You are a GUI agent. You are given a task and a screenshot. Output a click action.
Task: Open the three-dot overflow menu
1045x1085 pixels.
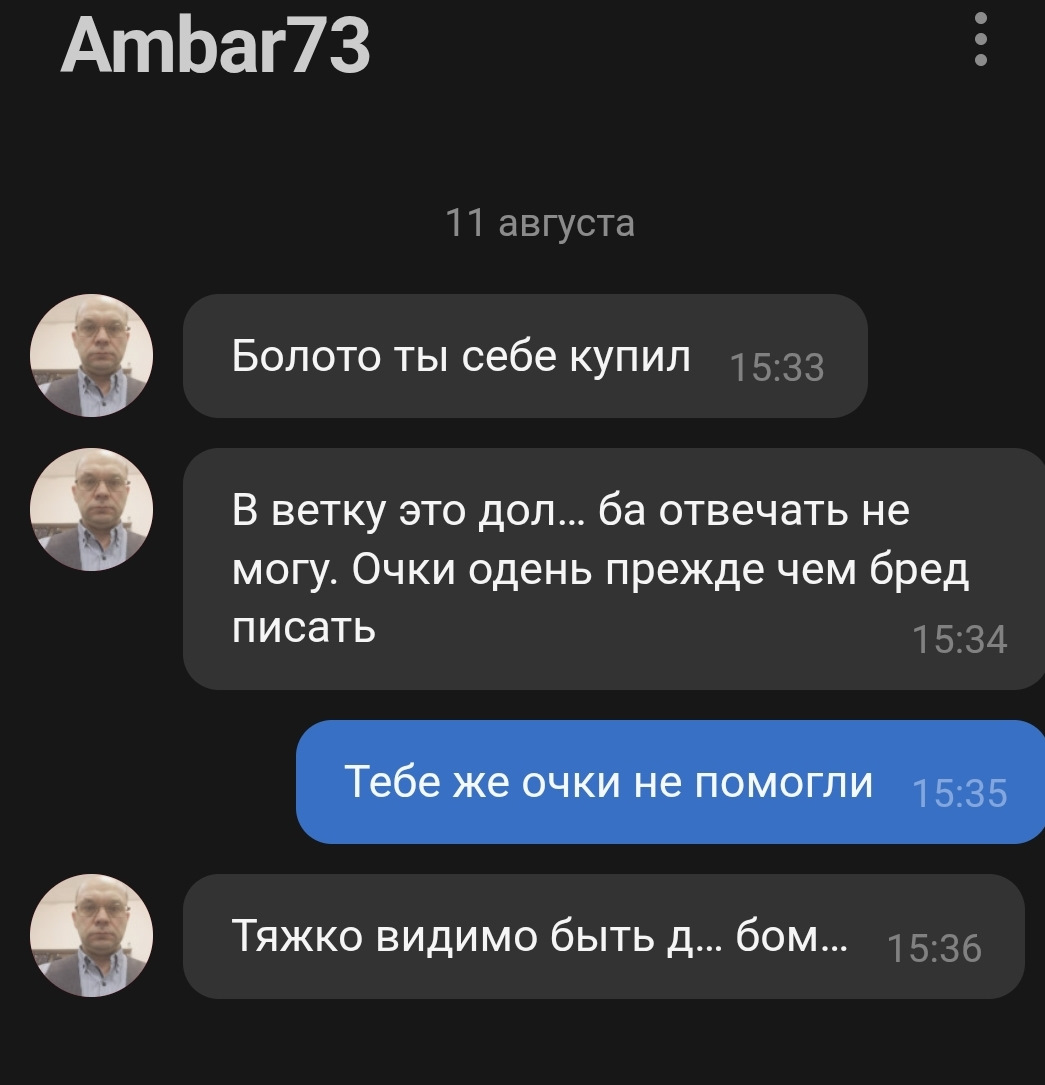tap(981, 41)
